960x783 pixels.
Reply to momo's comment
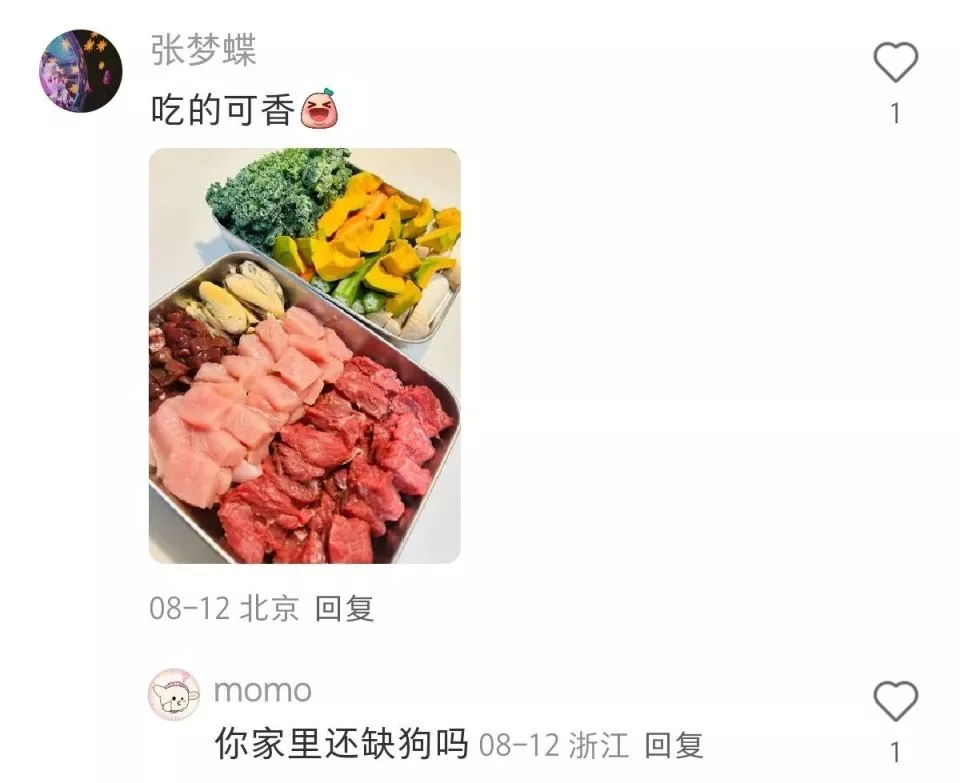pyautogui.click(x=673, y=744)
